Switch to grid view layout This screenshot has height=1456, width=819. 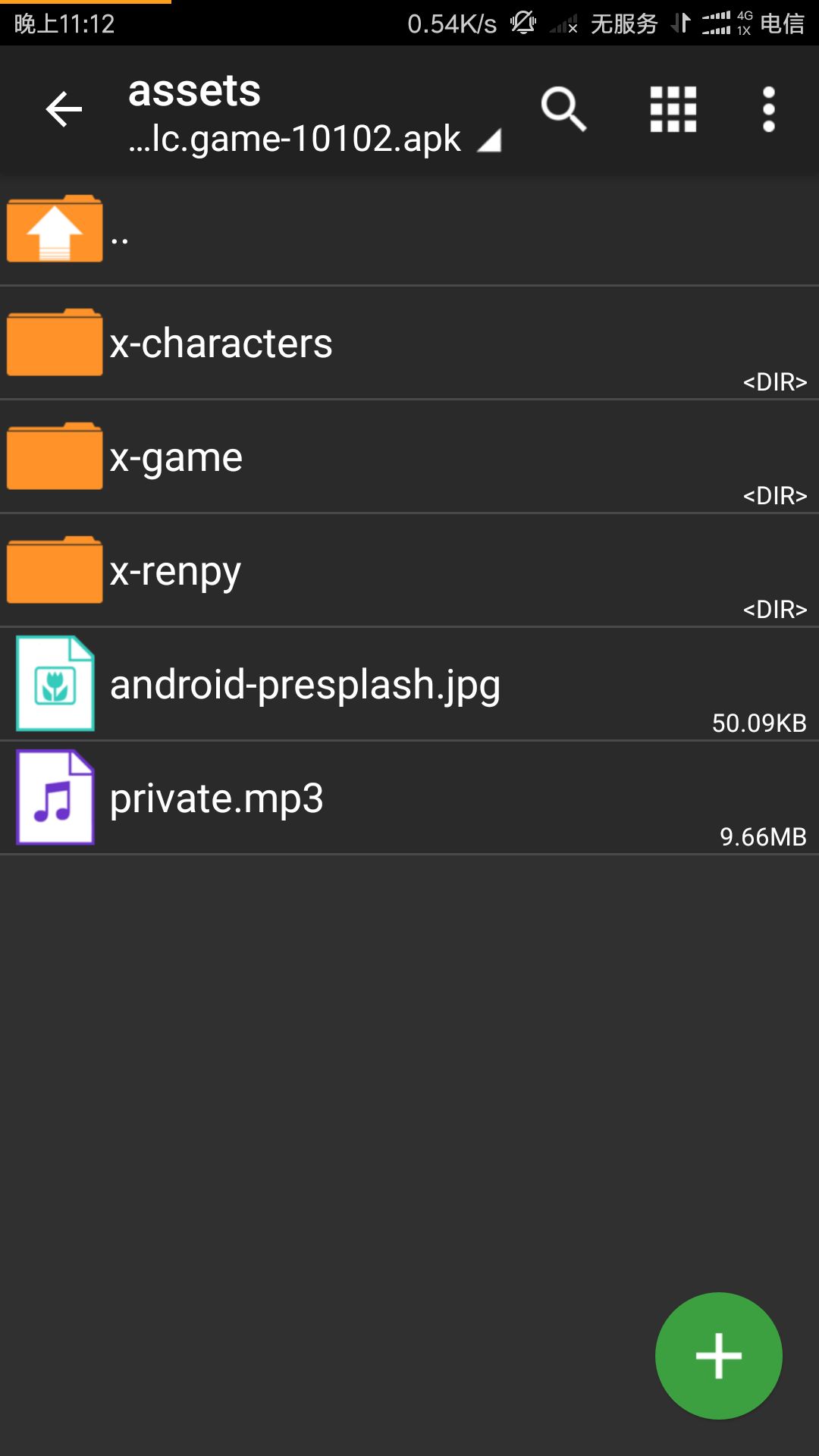673,110
